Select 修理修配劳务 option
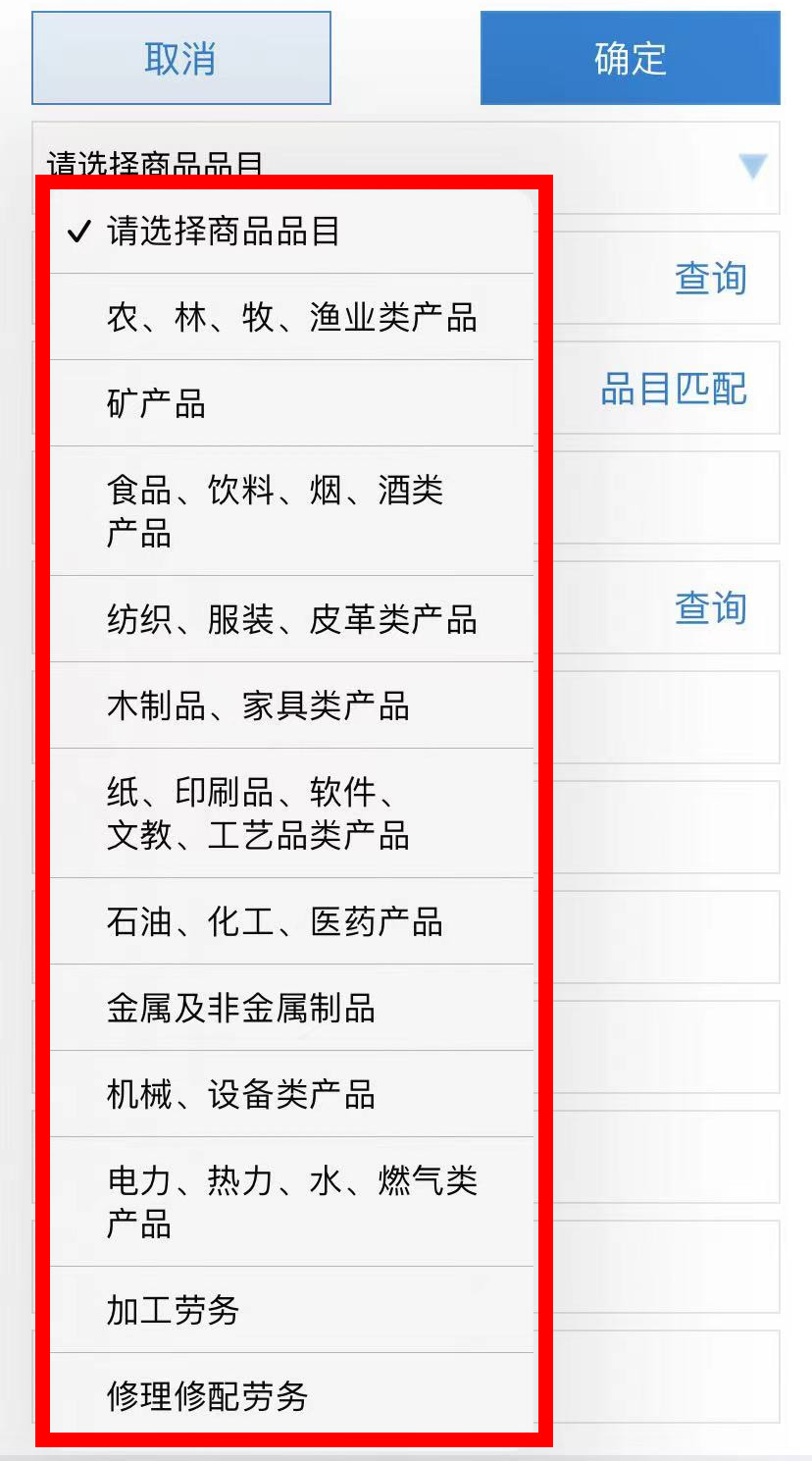 292,1395
